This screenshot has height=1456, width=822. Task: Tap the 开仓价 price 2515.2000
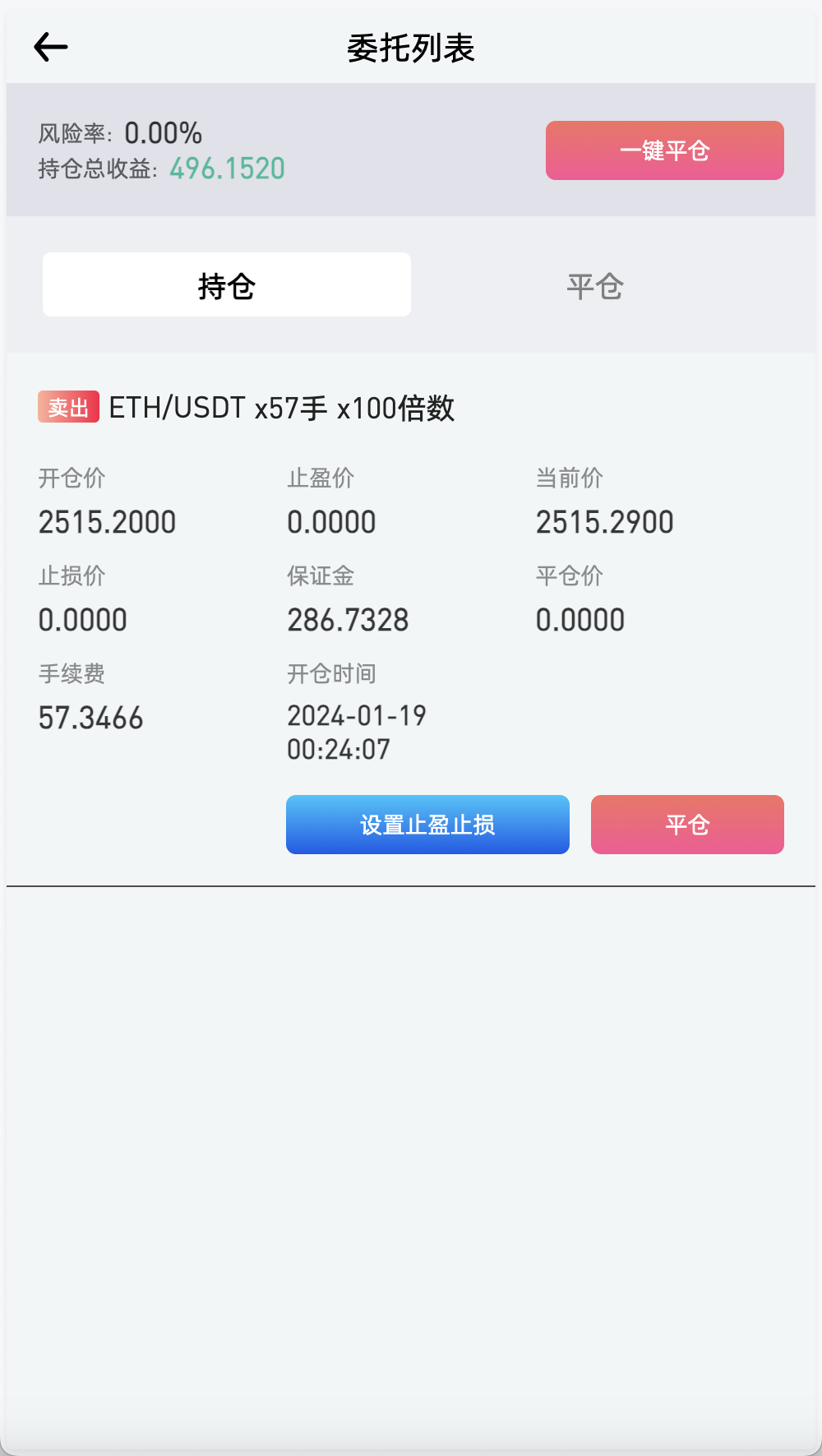(108, 521)
